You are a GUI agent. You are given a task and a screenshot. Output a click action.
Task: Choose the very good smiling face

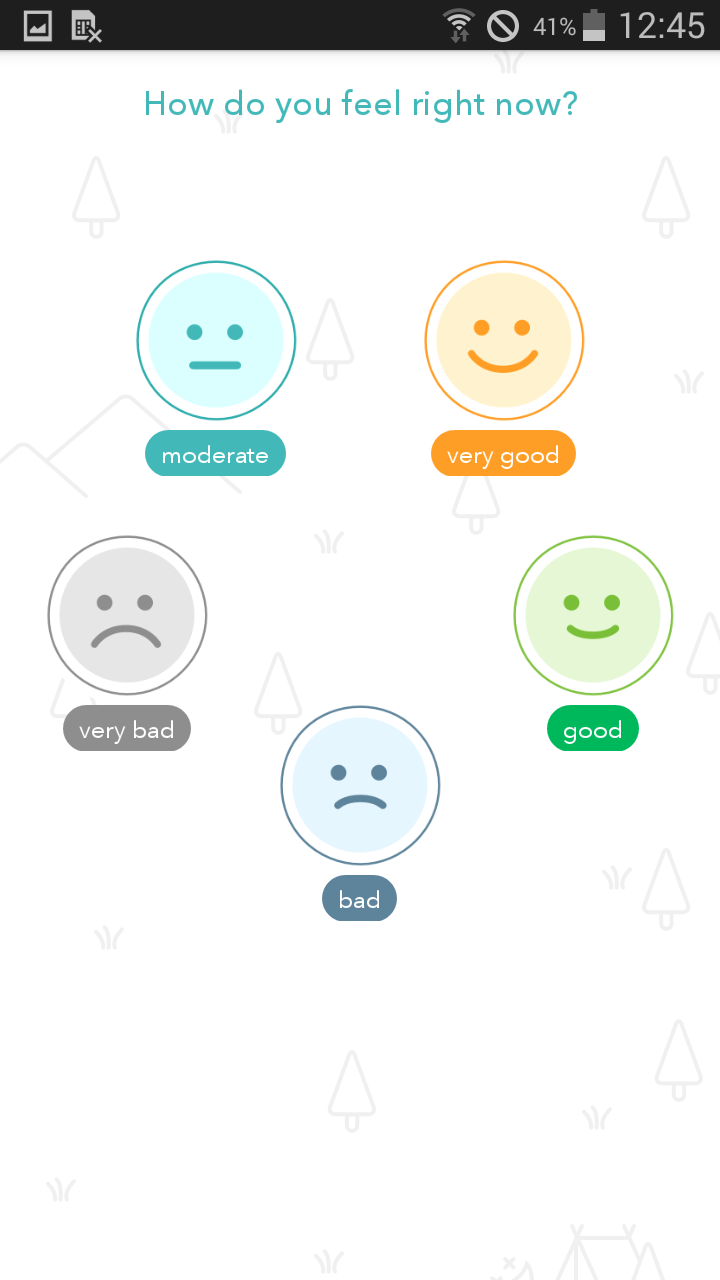[504, 341]
